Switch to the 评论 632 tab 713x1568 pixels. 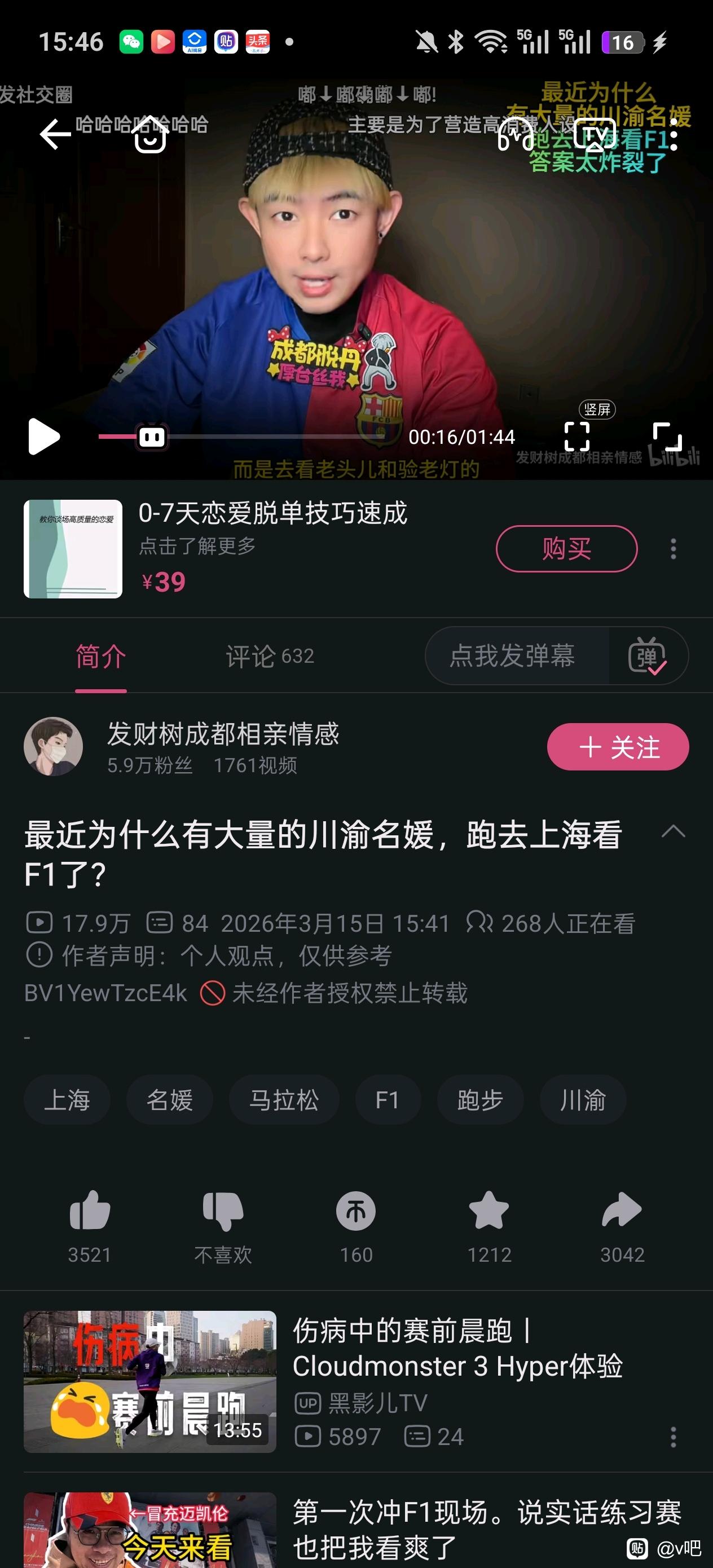pos(270,656)
